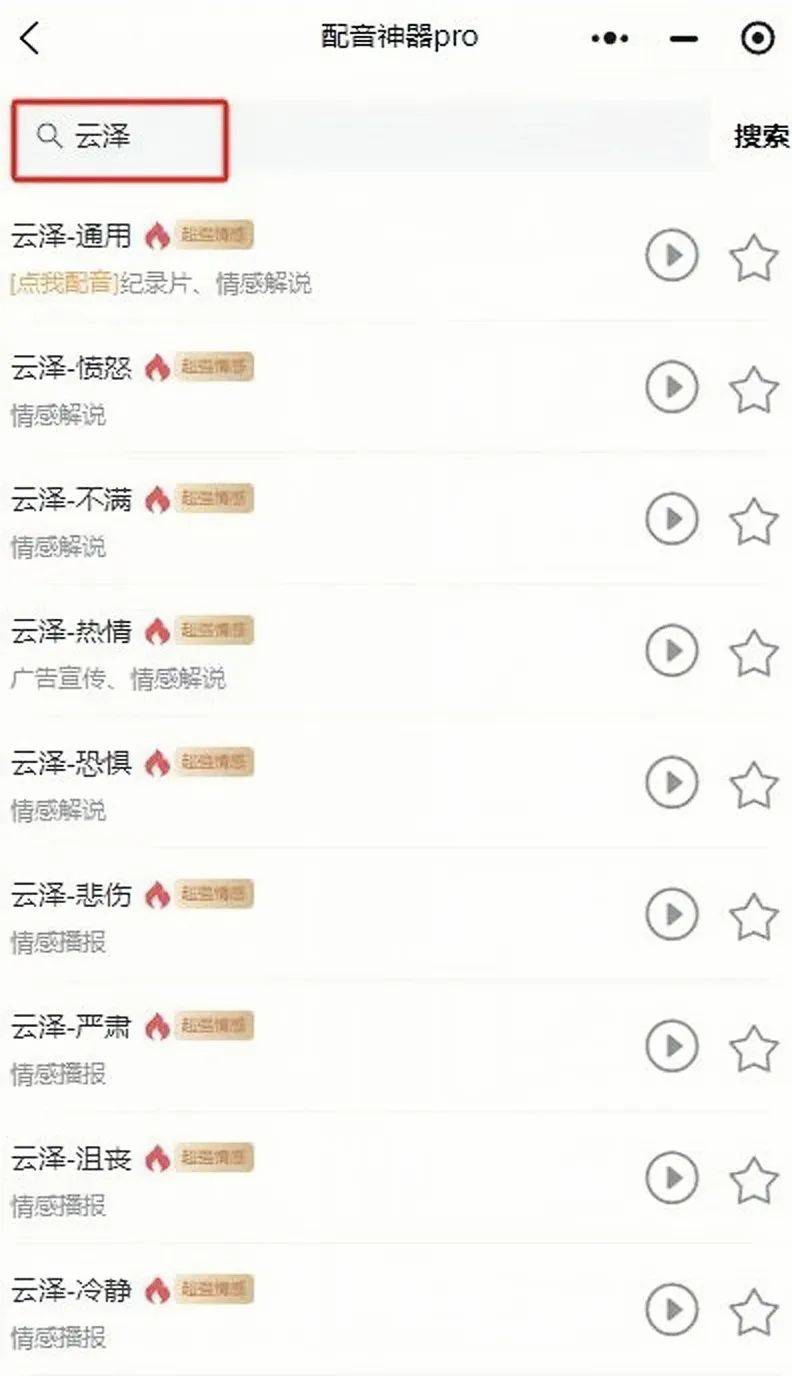Open the mini program more-options menu
The image size is (792, 1376).
tap(609, 39)
